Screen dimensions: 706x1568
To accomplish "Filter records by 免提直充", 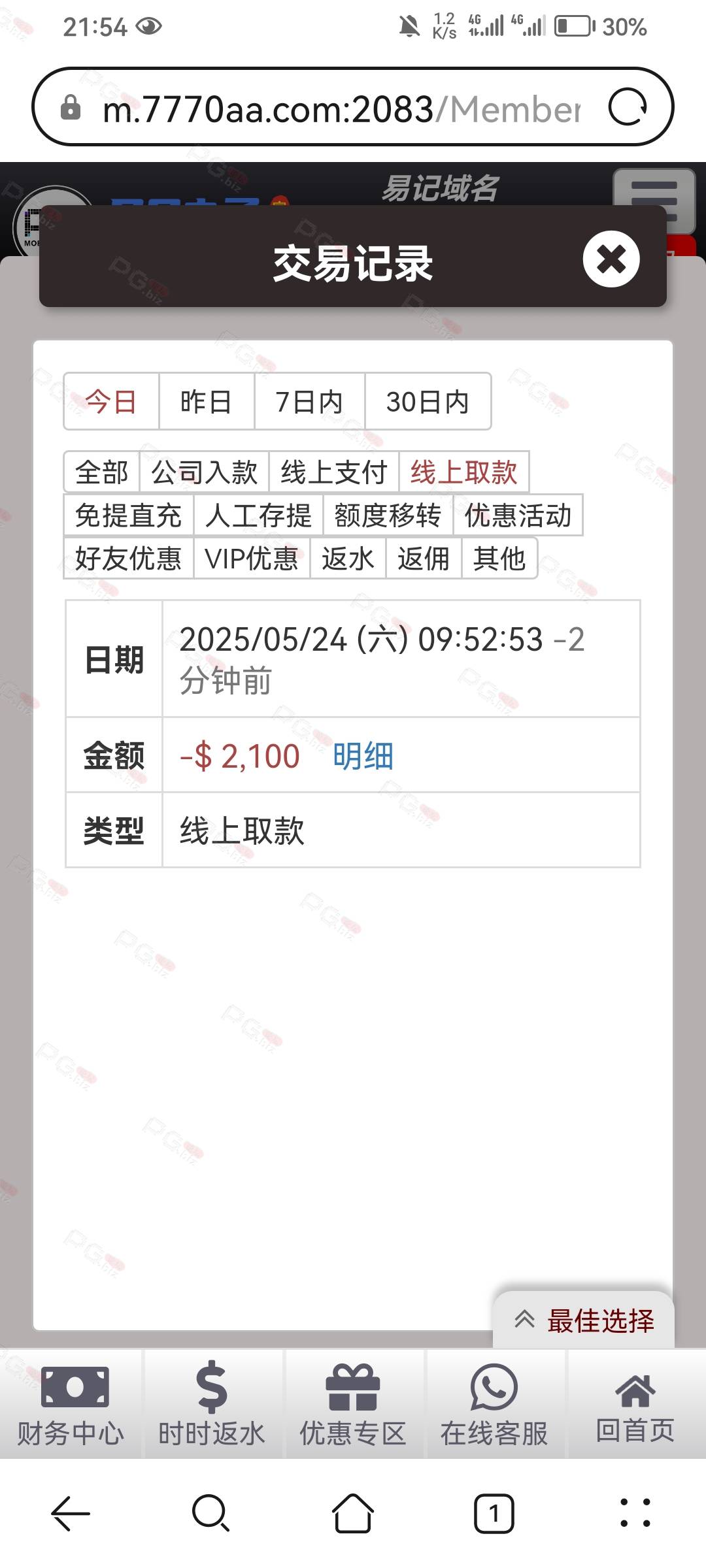I will (128, 515).
